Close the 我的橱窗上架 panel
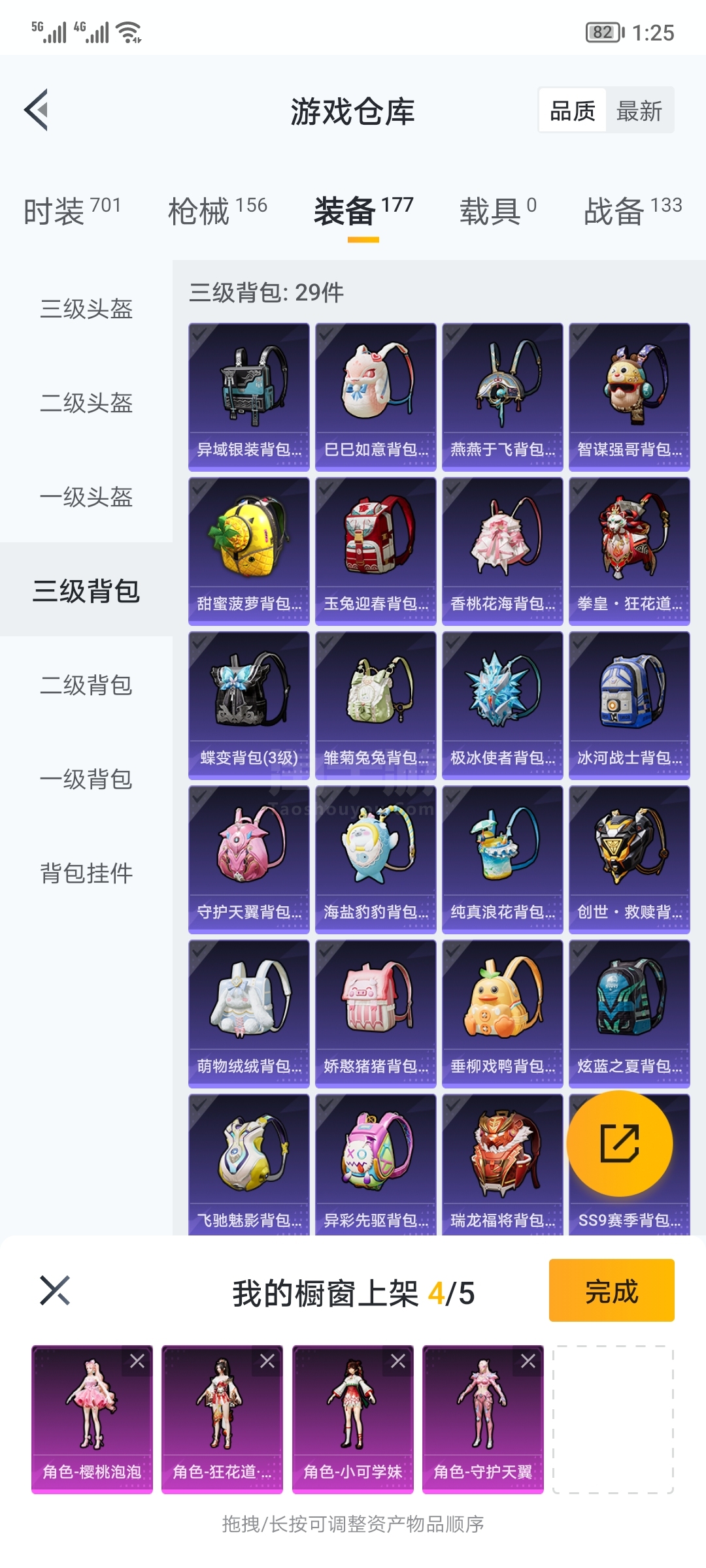This screenshot has width=706, height=1568. [x=55, y=1290]
